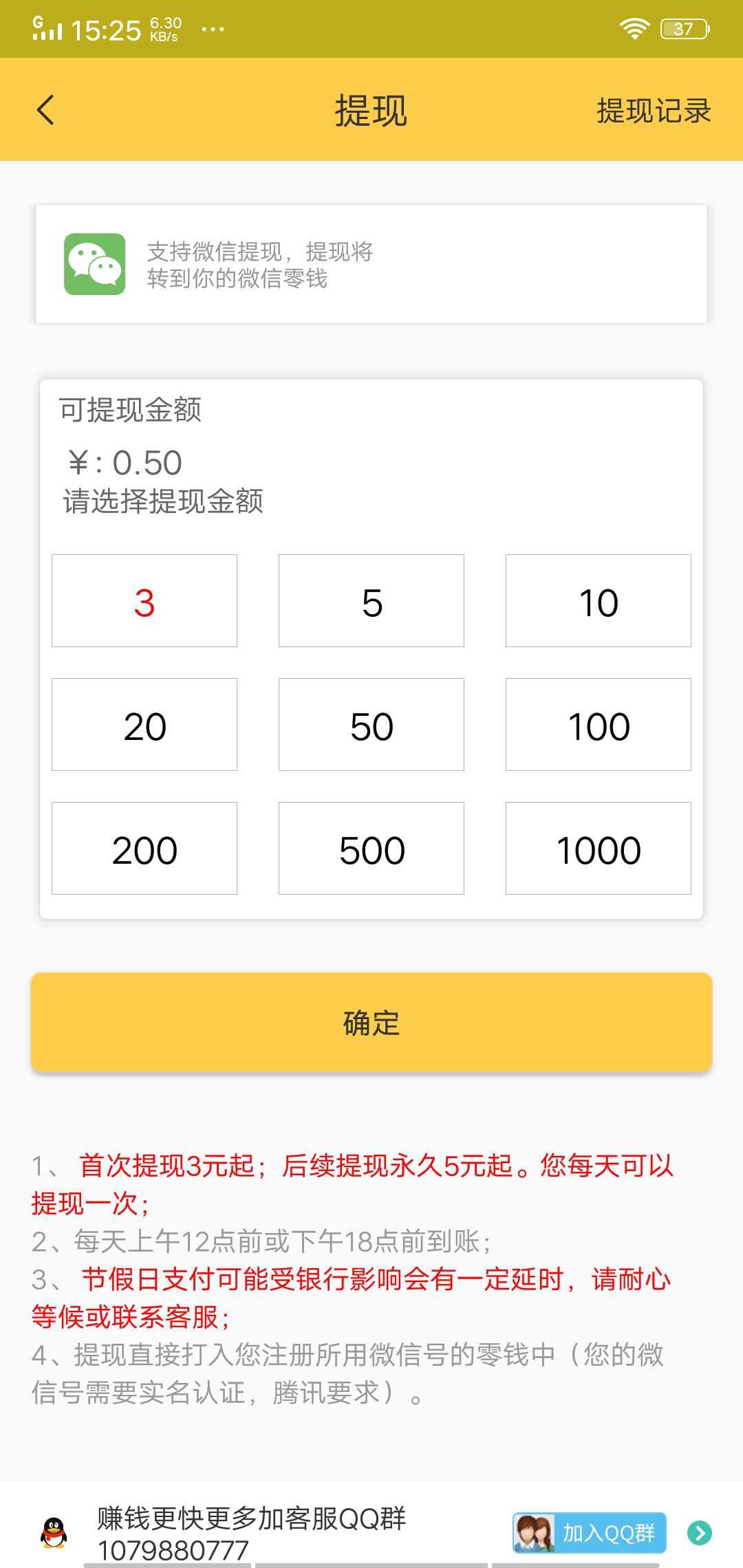Viewport: 743px width, 1568px height.
Task: Select the 10 yuan withdrawal amount
Action: 598,600
